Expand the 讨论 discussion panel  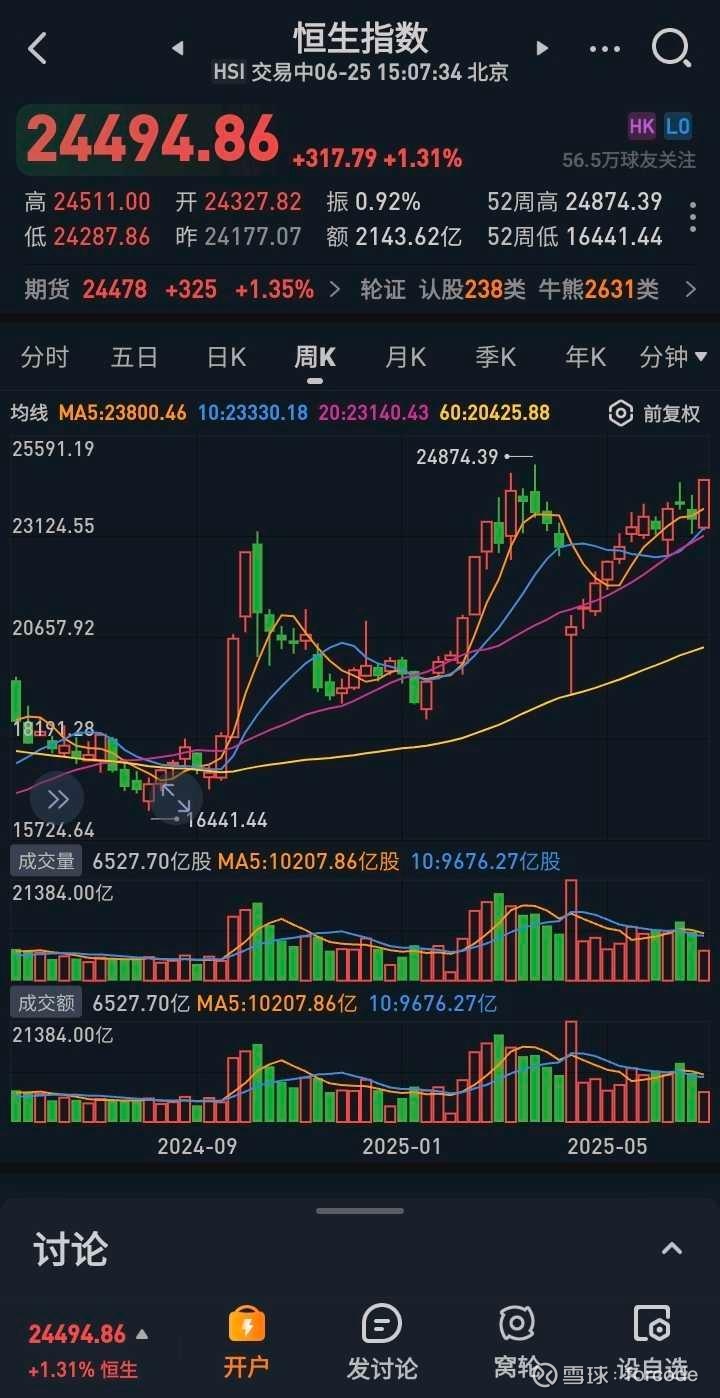(x=672, y=1248)
